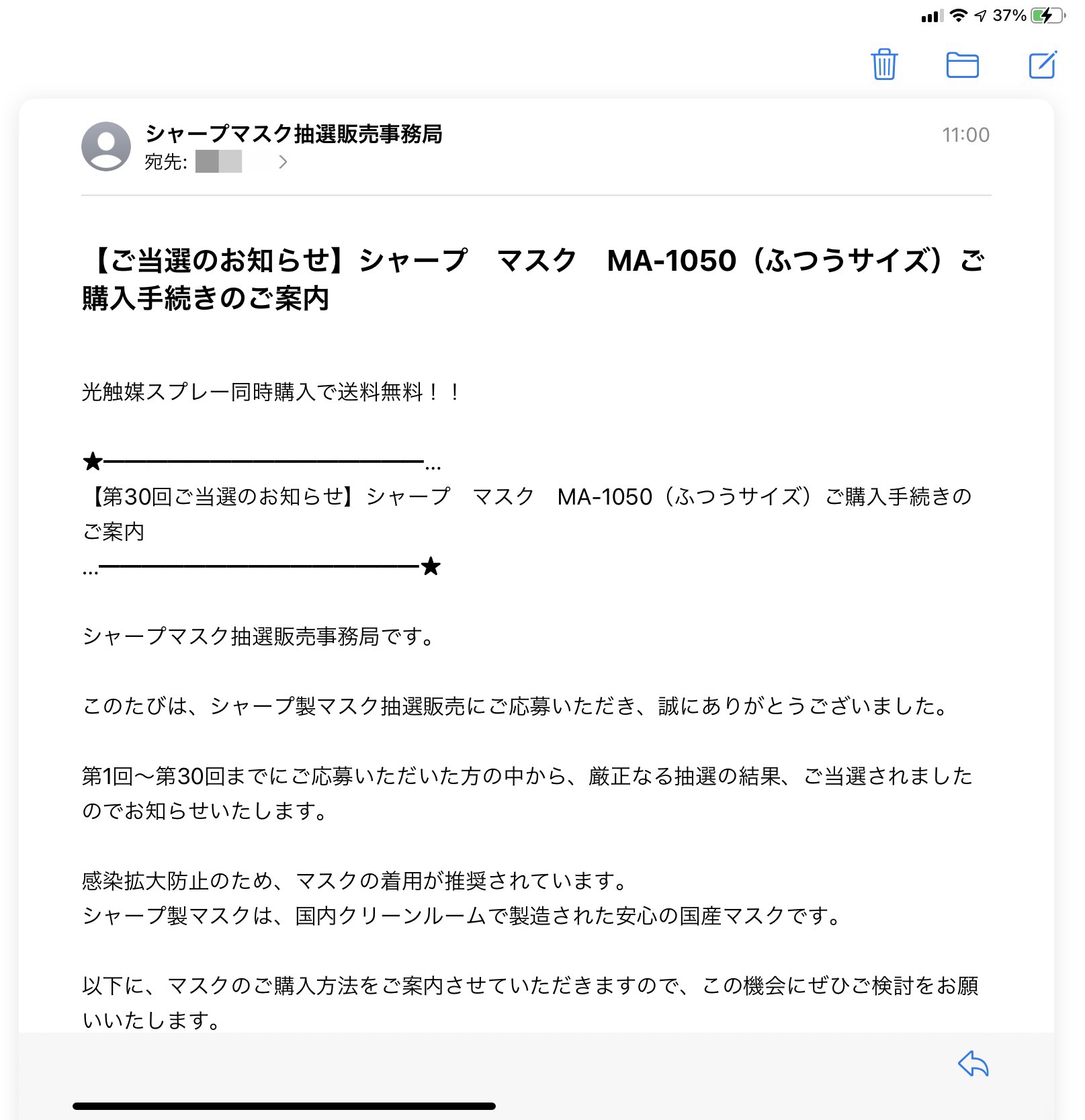The image size is (1085, 1120).
Task: Expand recipient details via the chevron
Action: point(284,162)
